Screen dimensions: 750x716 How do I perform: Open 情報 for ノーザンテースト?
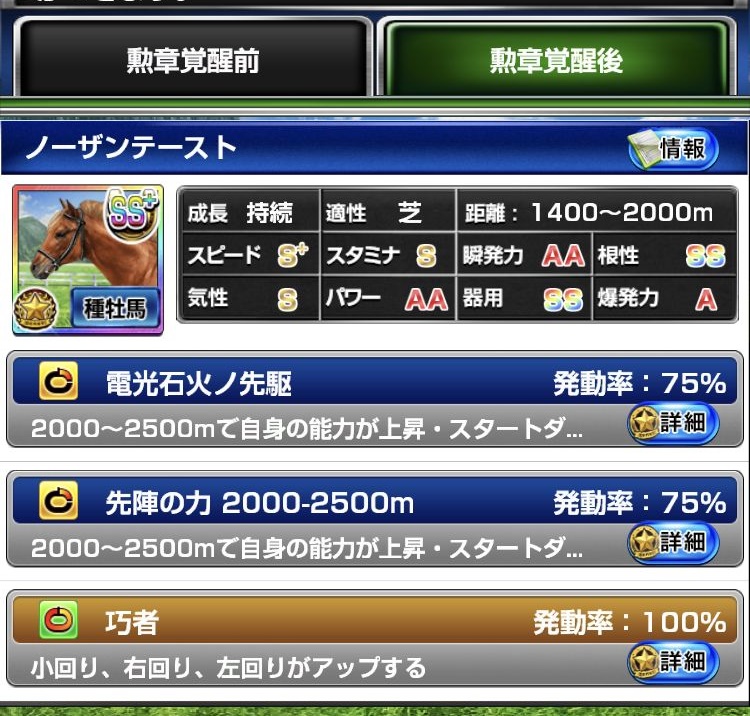tap(672, 150)
